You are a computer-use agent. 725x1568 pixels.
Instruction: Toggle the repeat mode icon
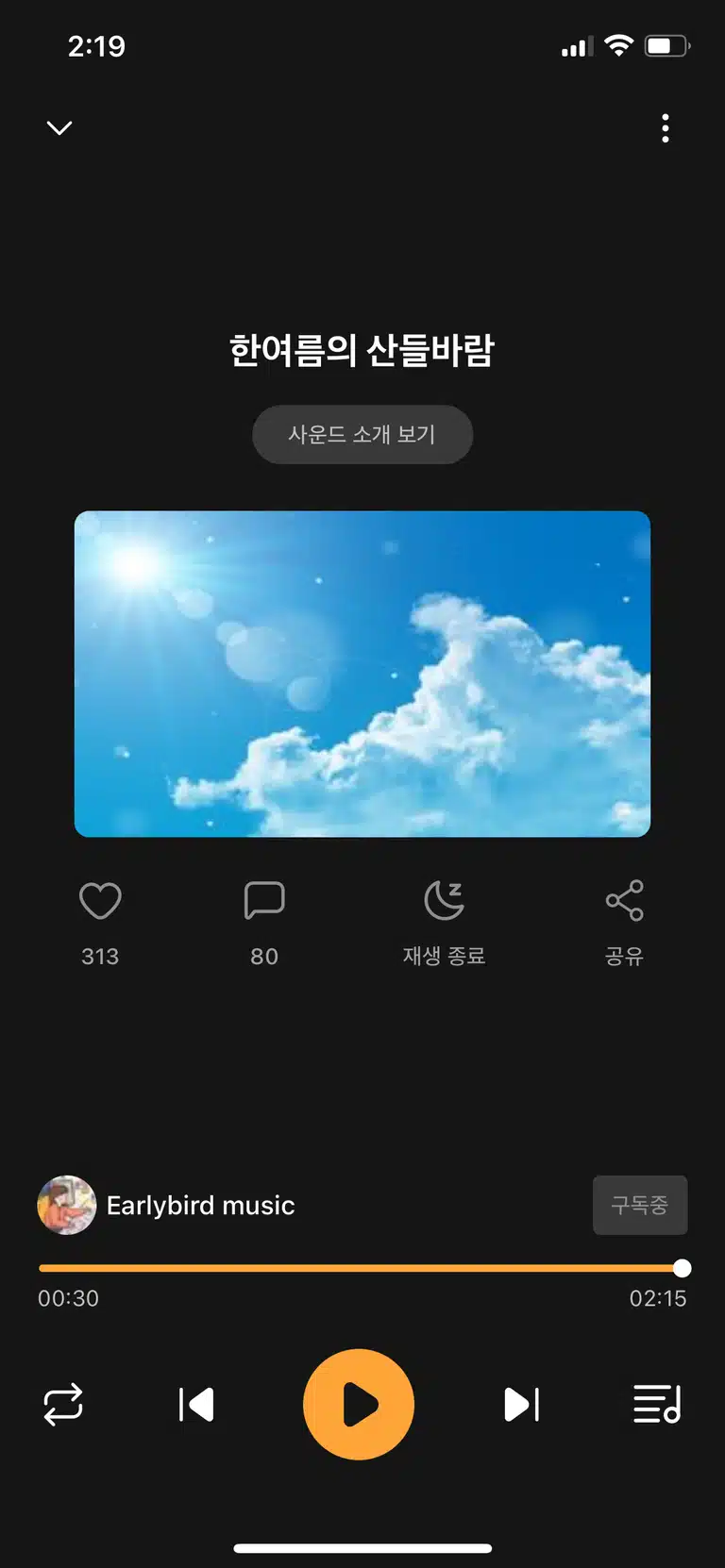pos(63,1405)
